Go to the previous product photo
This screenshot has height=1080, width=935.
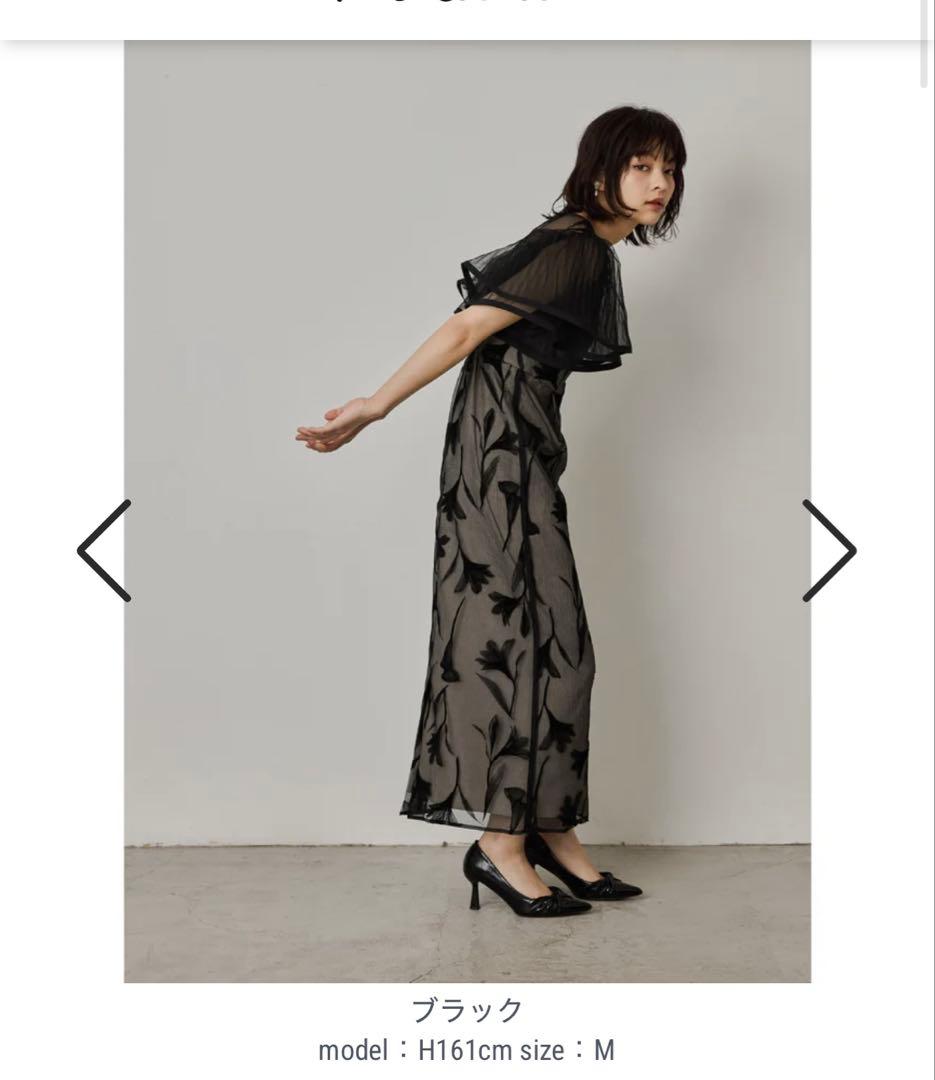pyautogui.click(x=104, y=551)
